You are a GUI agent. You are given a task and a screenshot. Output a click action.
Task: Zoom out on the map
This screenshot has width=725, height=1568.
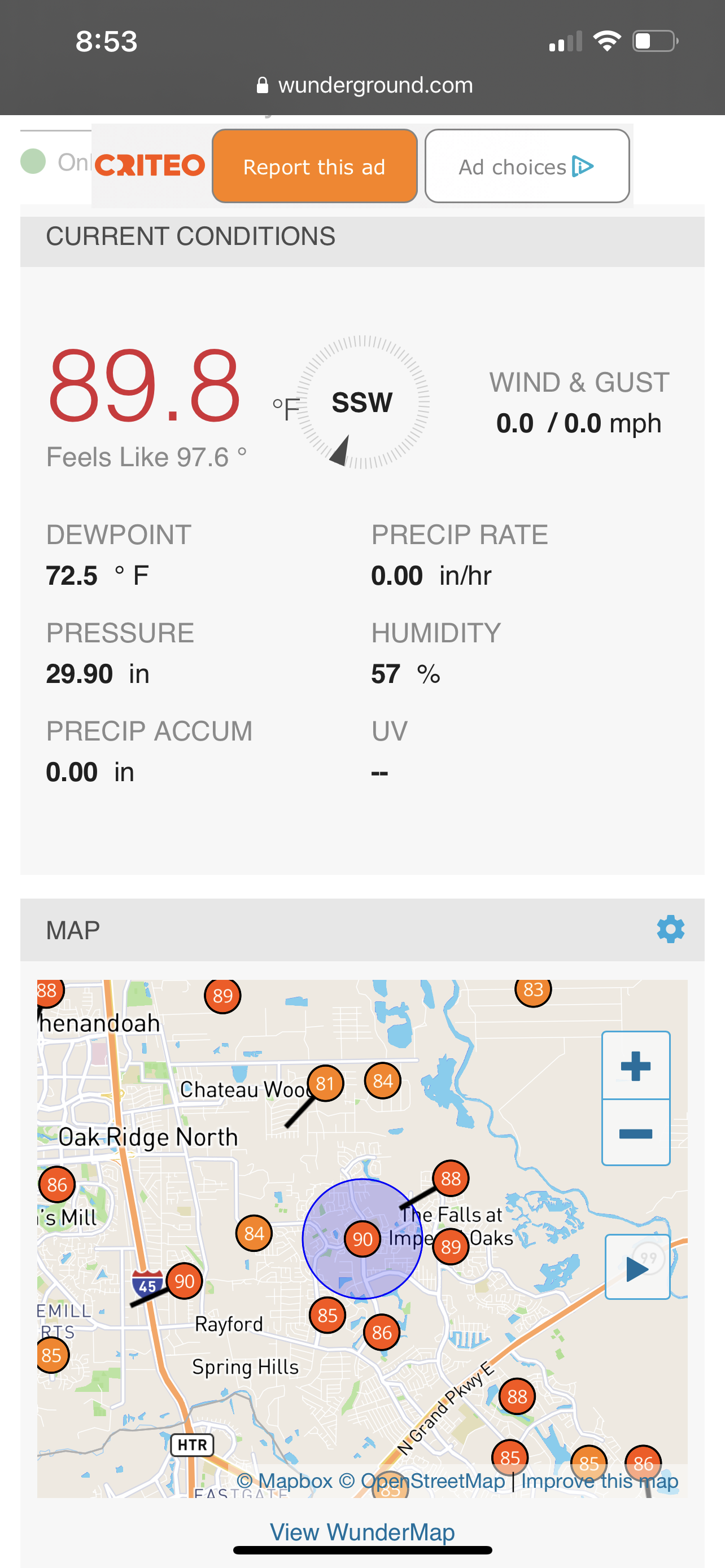point(636,1133)
